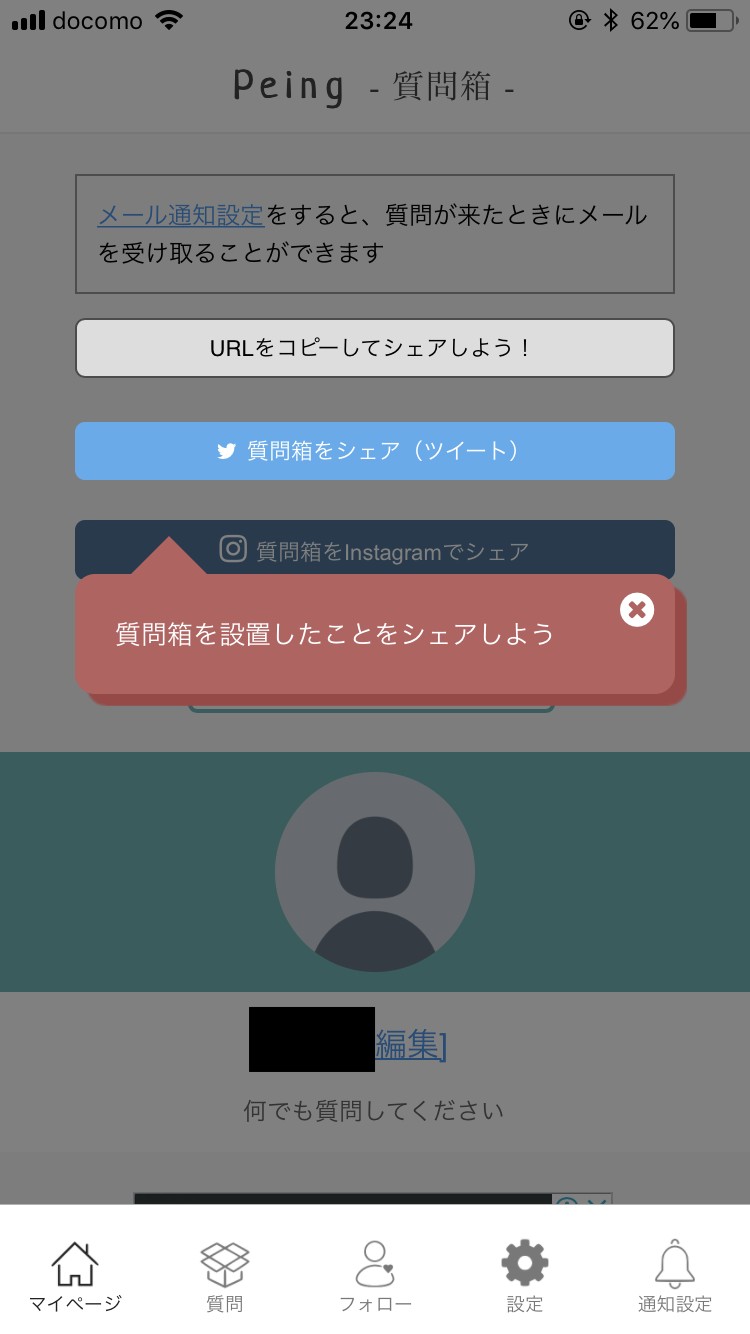The image size is (750, 1334).
Task: Tap URLをコピーしてシェアしよう button
Action: [x=375, y=348]
